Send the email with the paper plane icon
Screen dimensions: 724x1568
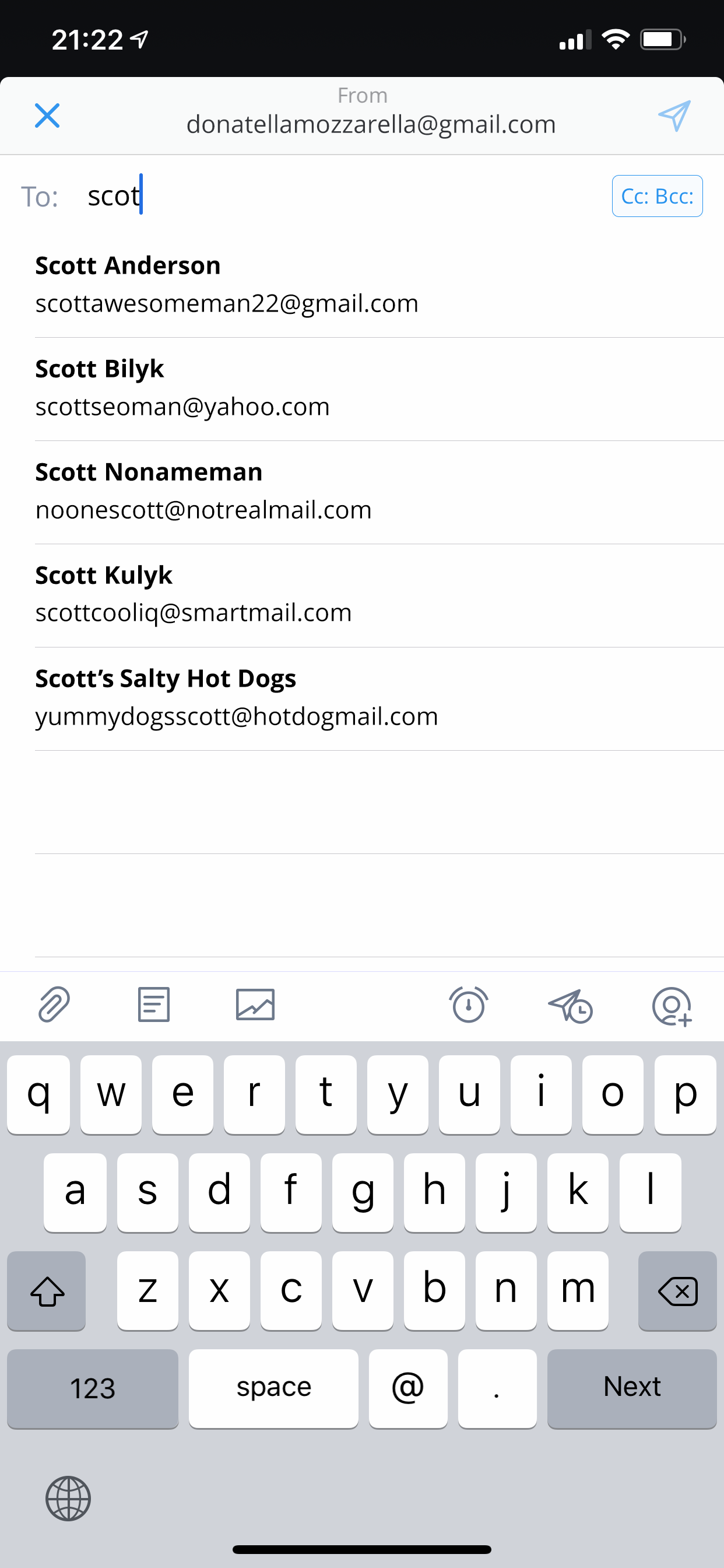coord(674,116)
